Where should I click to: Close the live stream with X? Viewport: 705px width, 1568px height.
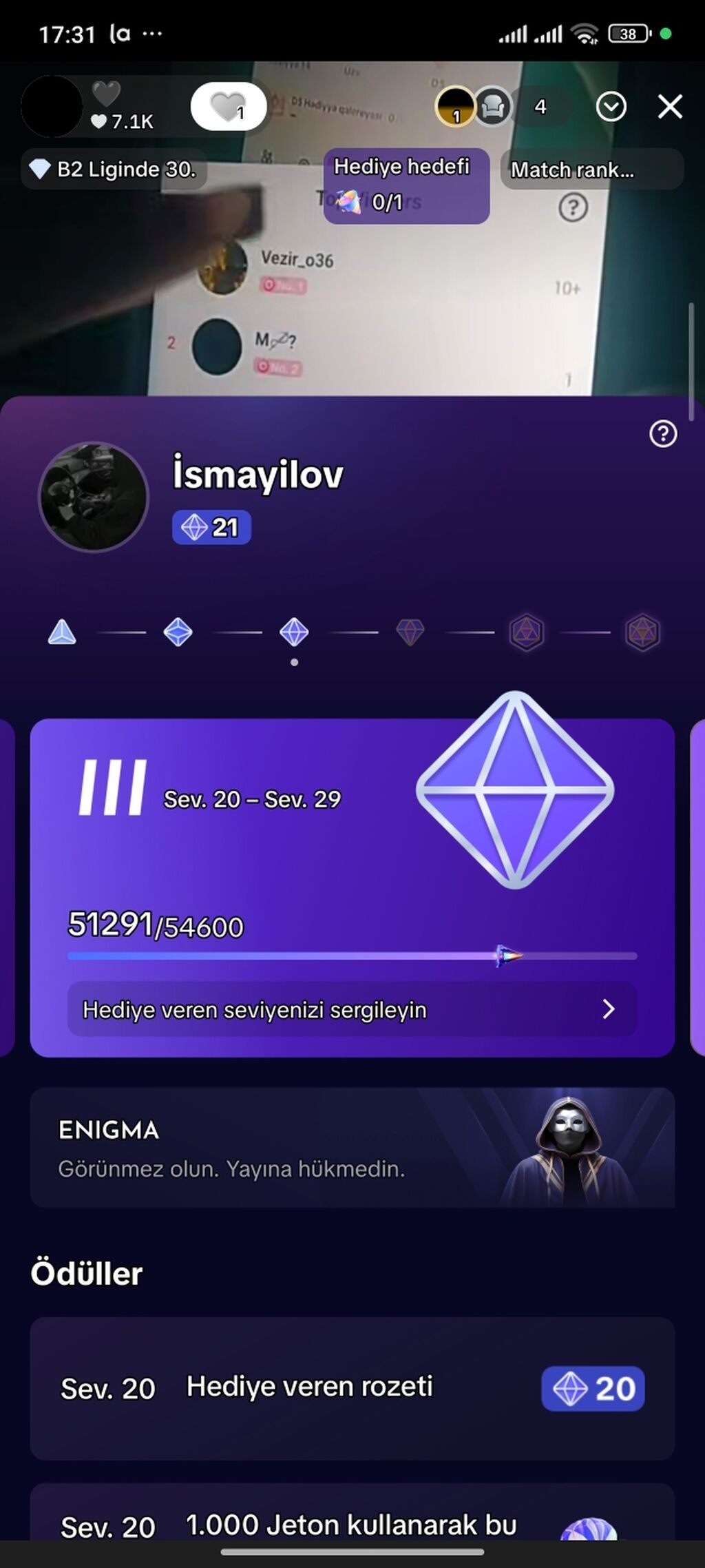click(x=669, y=107)
